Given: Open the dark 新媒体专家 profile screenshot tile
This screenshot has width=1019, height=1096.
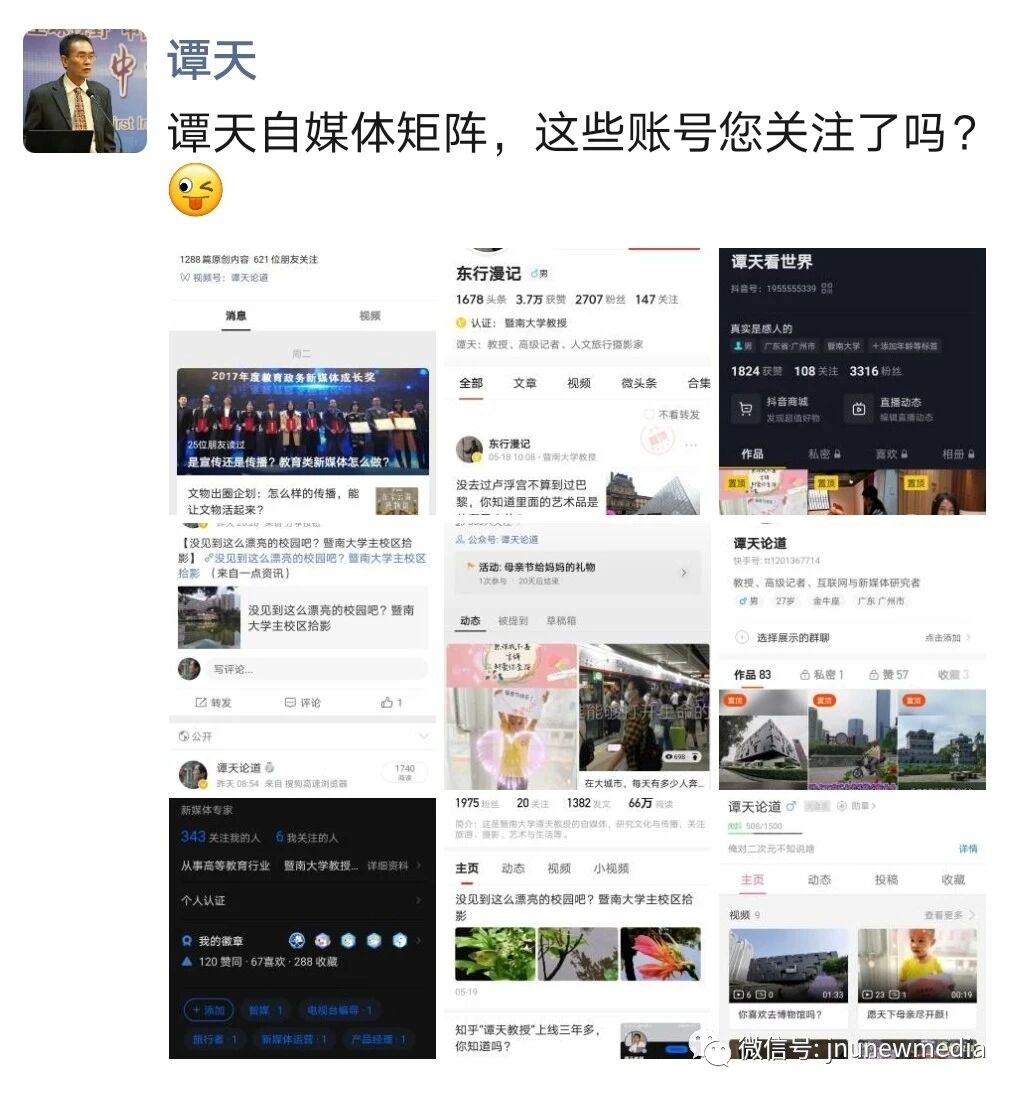Looking at the screenshot, I should 302,928.
